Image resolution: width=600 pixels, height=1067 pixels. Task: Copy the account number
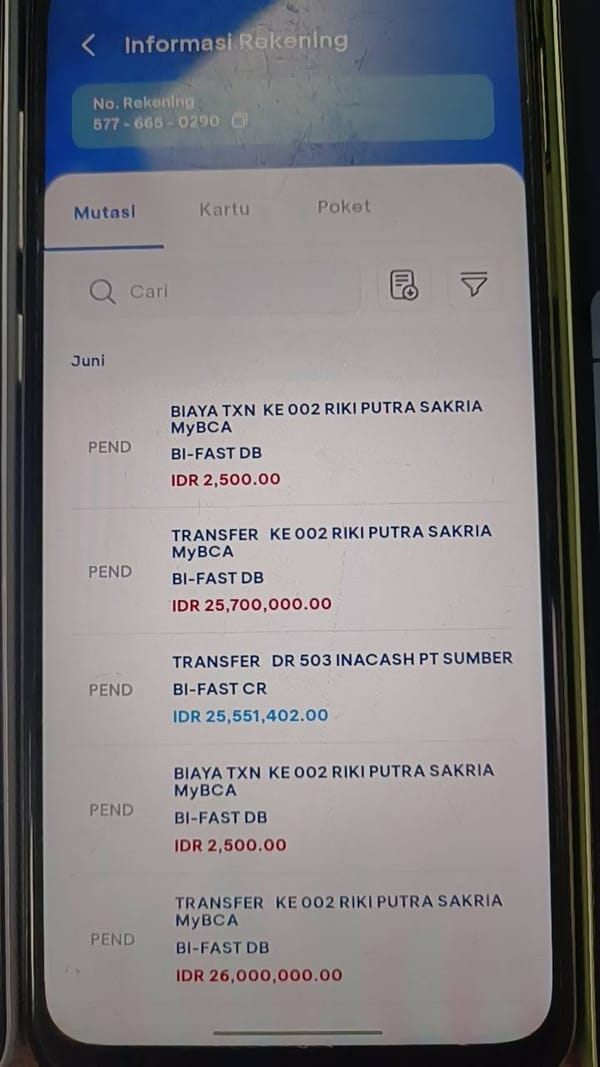pos(239,121)
